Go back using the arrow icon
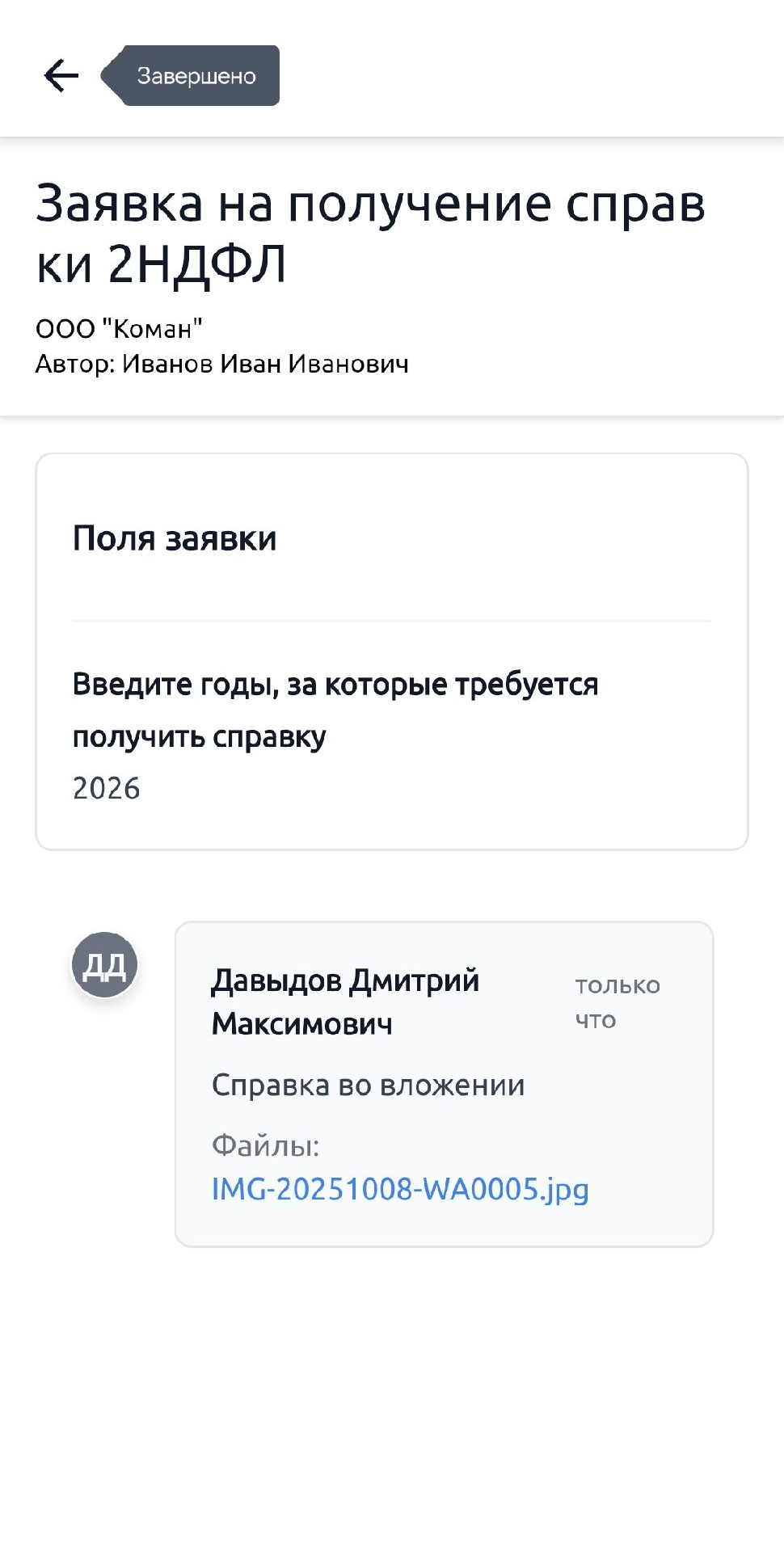The height and width of the screenshot is (1560, 784). click(61, 76)
